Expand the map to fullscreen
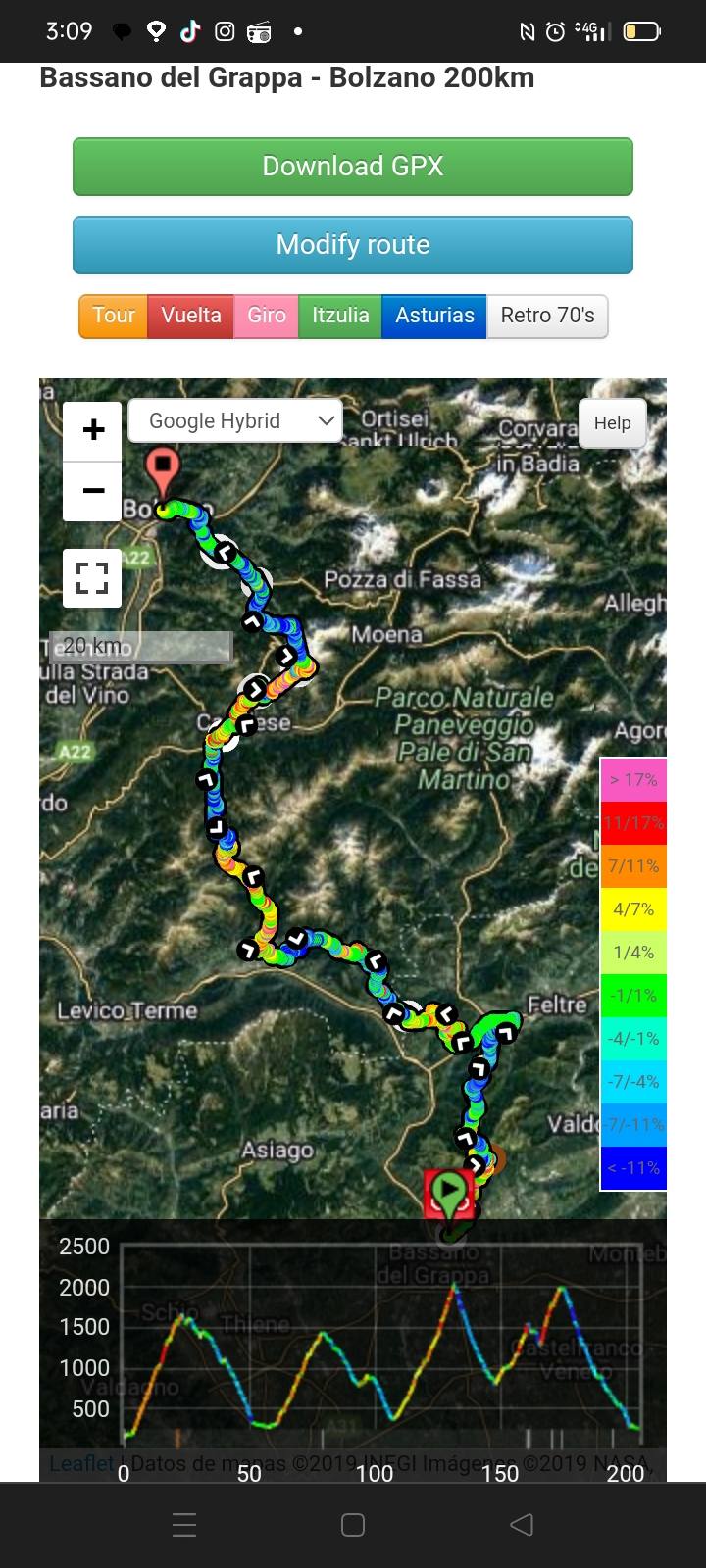Image resolution: width=706 pixels, height=1568 pixels. pos(92,578)
